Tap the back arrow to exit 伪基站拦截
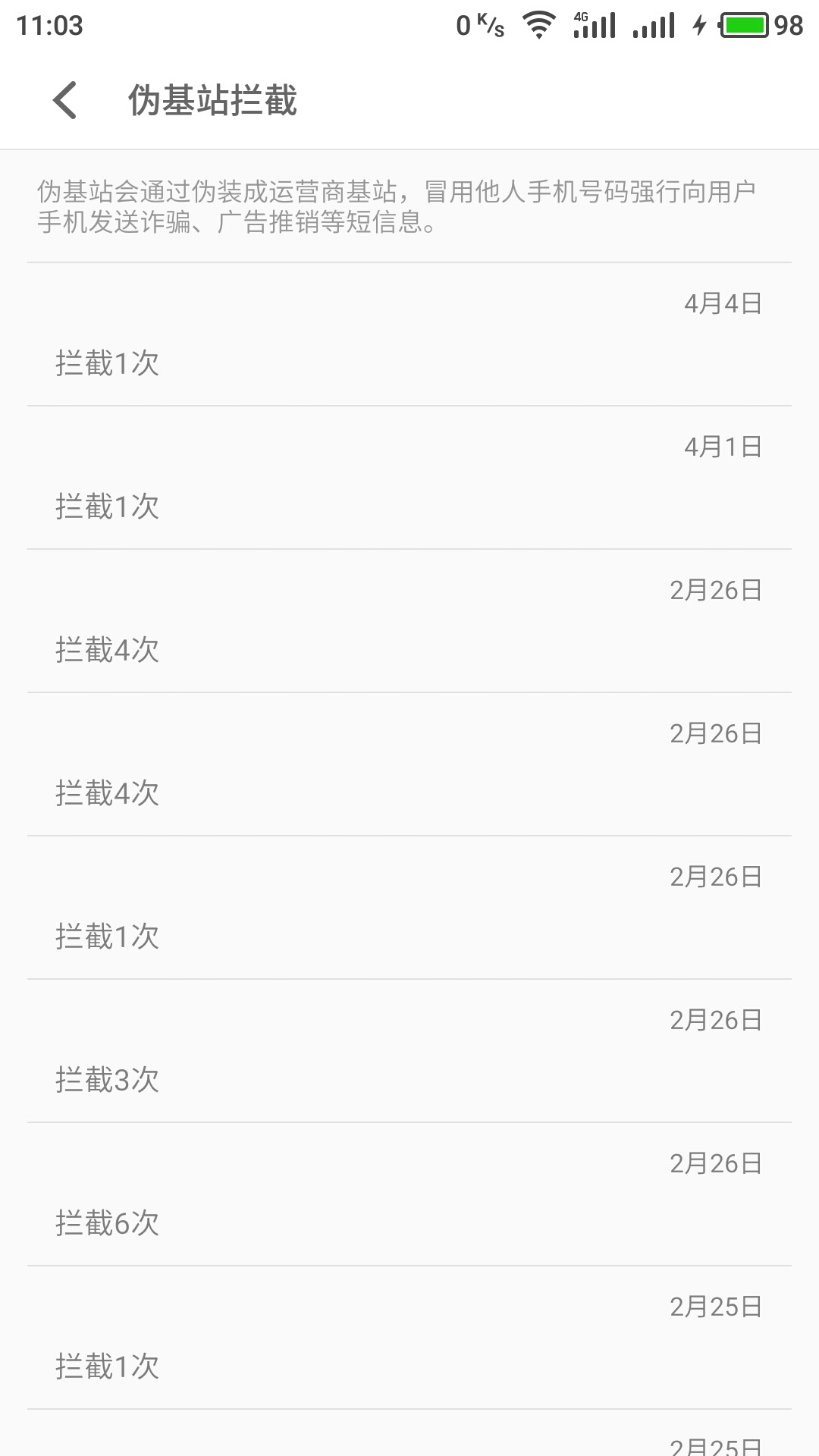This screenshot has width=819, height=1456. [x=66, y=100]
